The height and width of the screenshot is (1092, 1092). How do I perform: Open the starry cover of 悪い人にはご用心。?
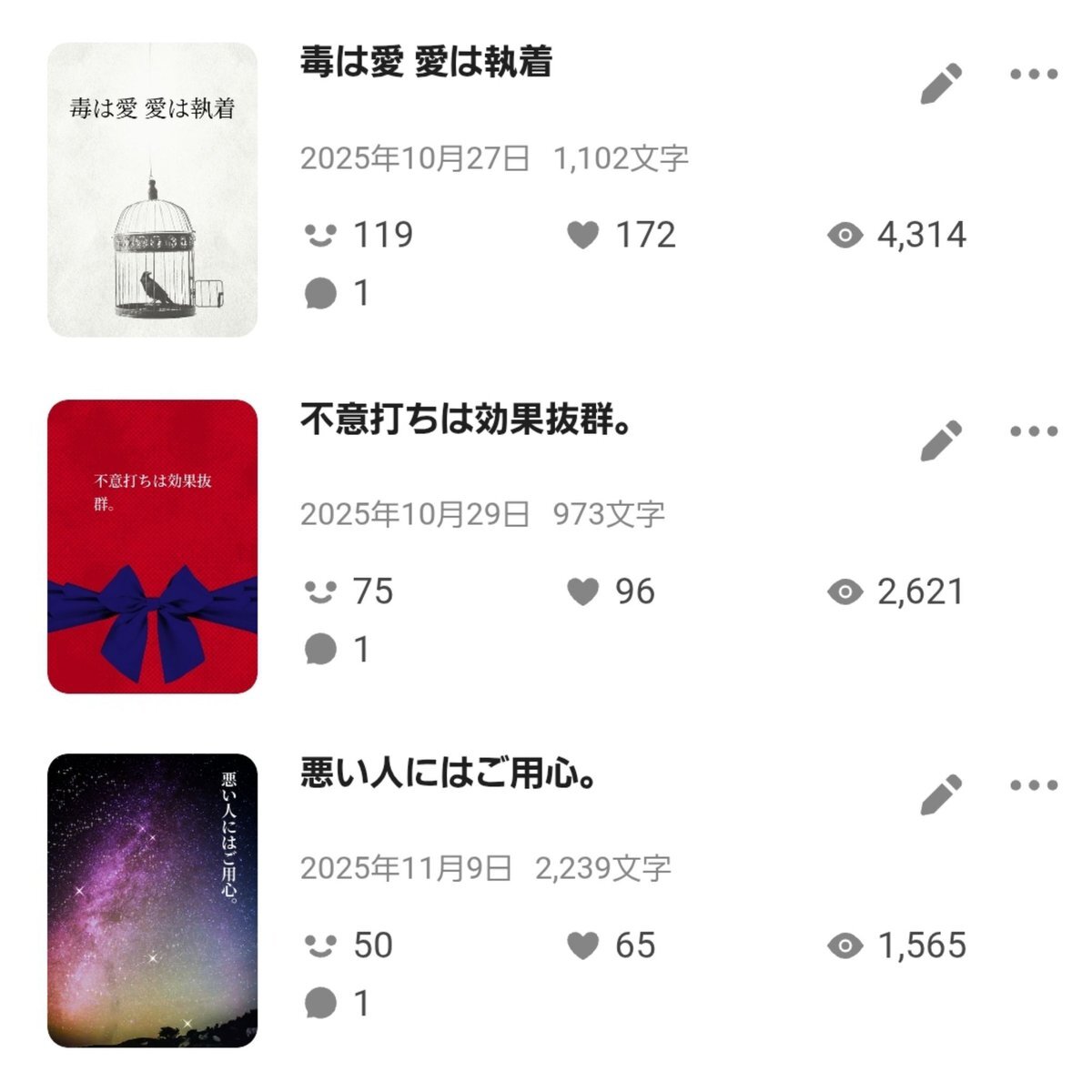point(152,900)
